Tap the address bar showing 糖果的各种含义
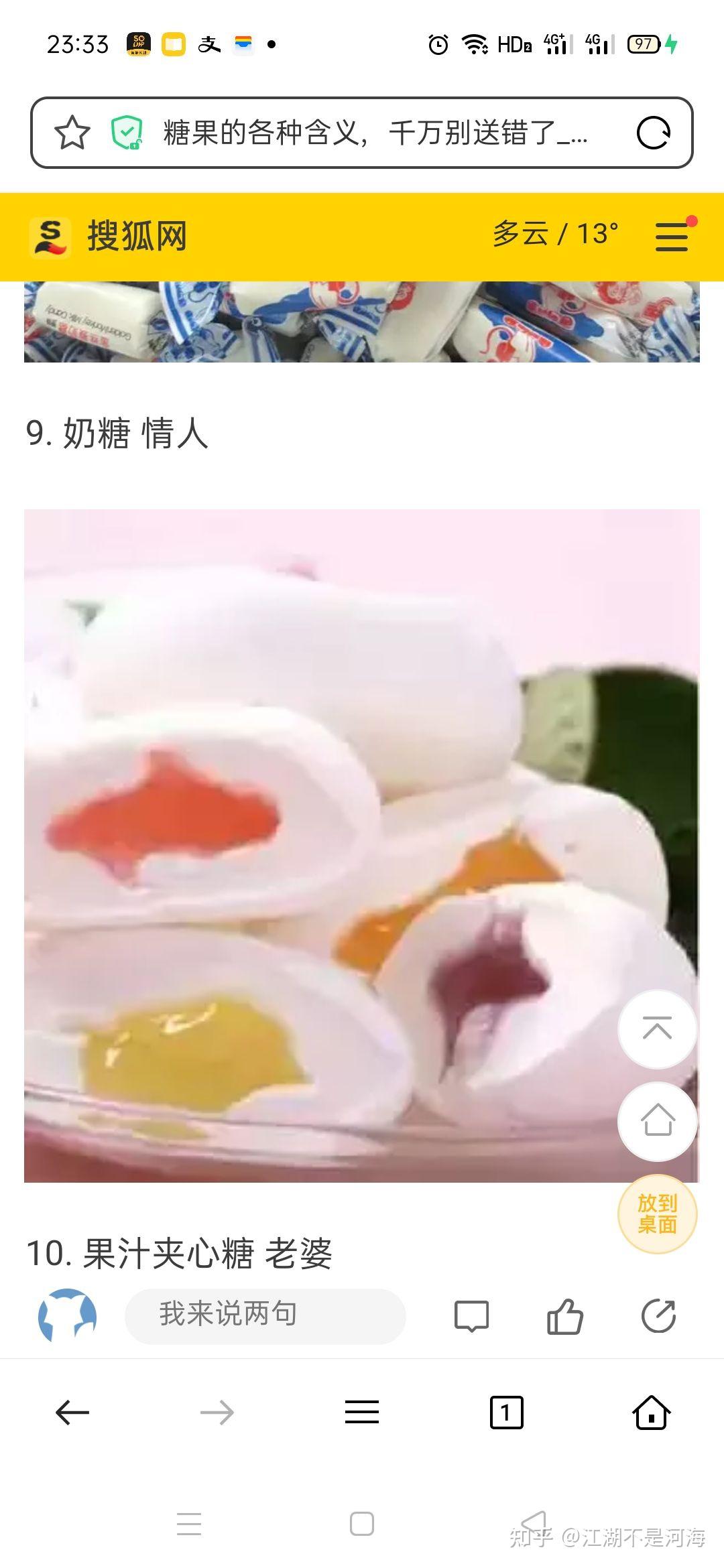The height and width of the screenshot is (1568, 724). pyautogui.click(x=375, y=133)
